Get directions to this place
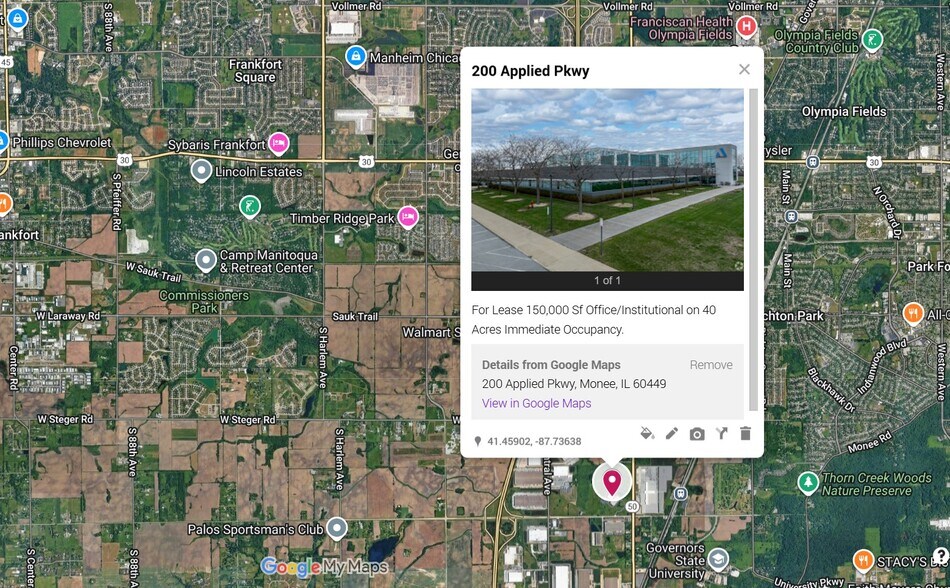Screen dimensions: 950x588 [721, 433]
